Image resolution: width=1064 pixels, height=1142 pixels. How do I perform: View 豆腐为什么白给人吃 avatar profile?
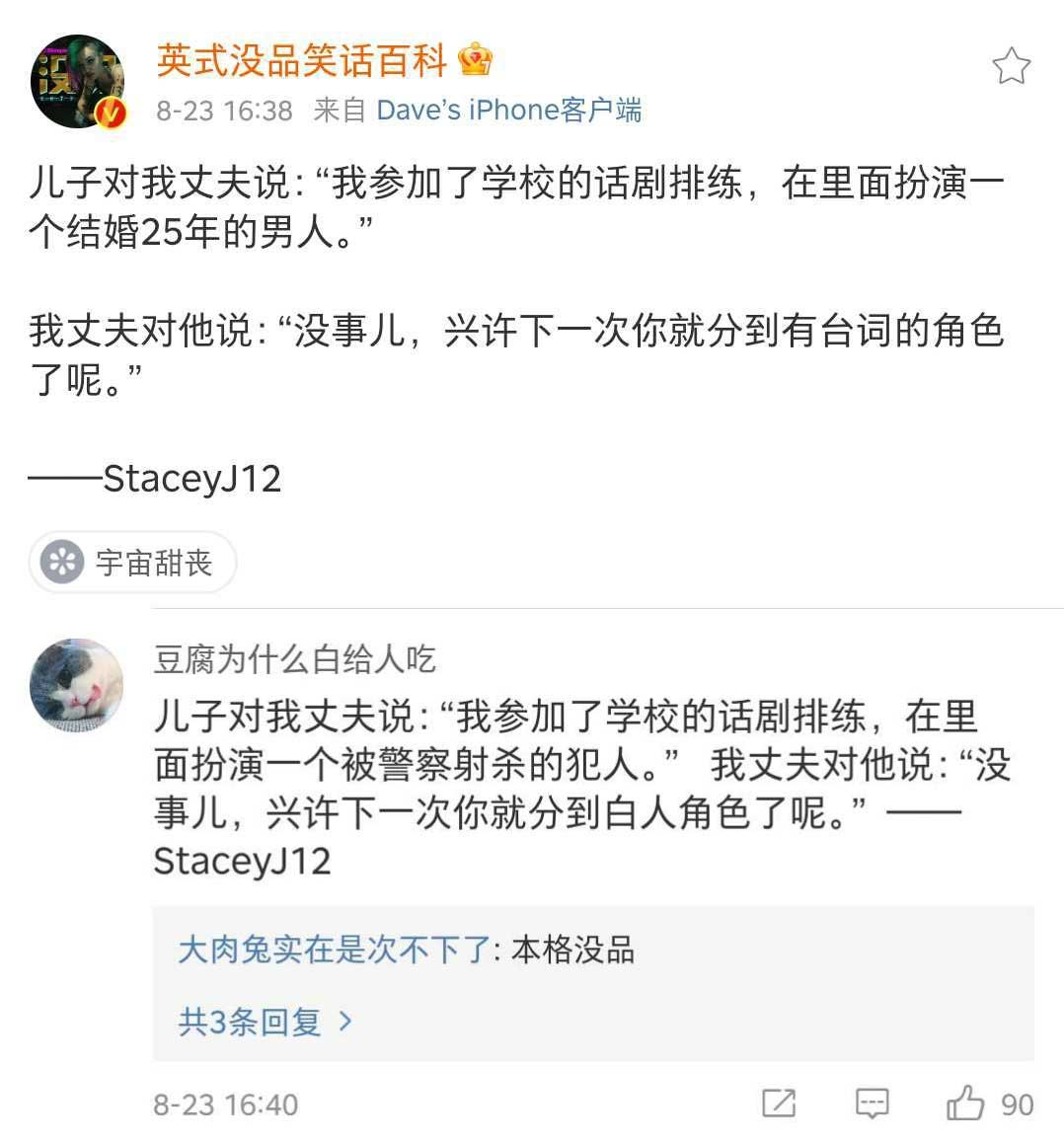click(77, 684)
